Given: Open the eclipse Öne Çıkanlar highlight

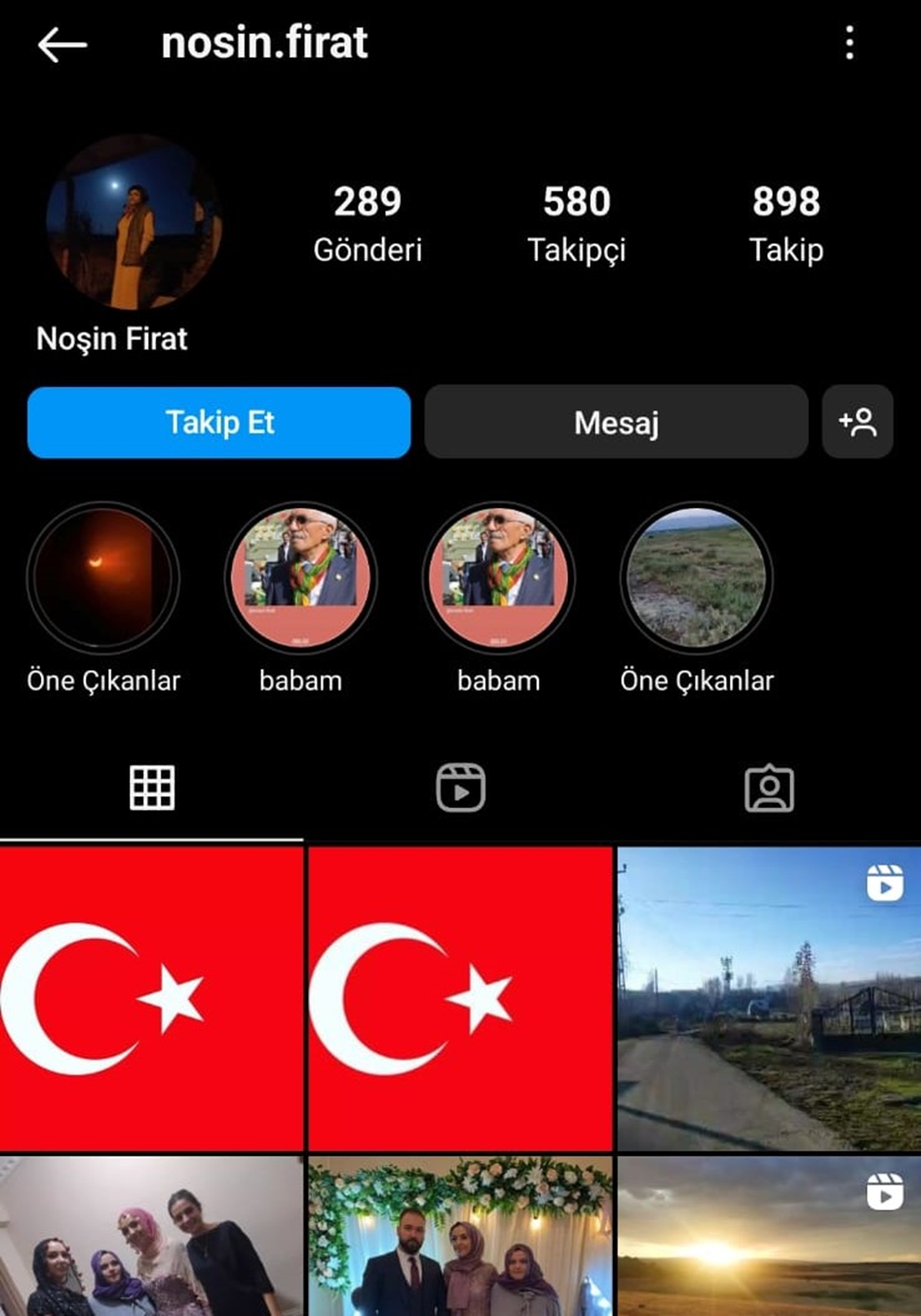Looking at the screenshot, I should 103,579.
